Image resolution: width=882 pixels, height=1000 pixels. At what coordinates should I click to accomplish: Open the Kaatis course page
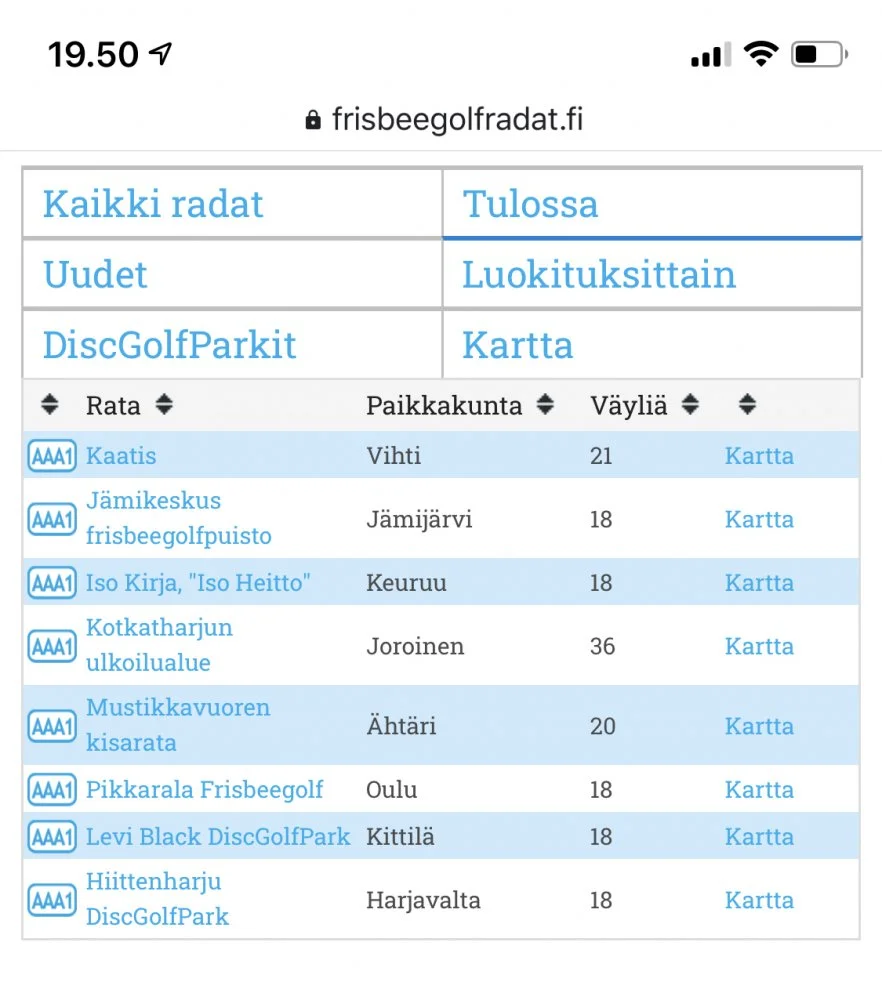click(x=121, y=456)
